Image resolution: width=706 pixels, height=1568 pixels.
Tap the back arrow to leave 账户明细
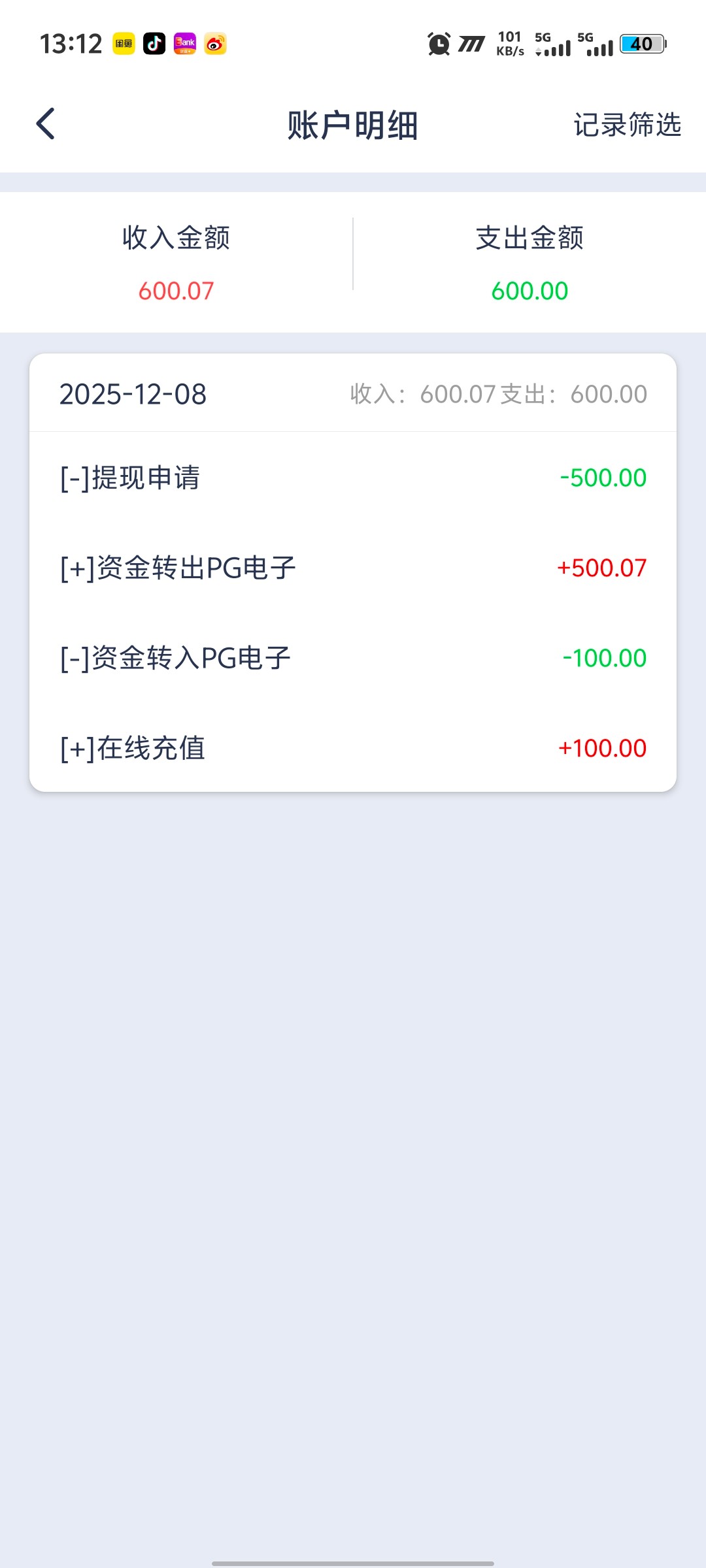(44, 123)
